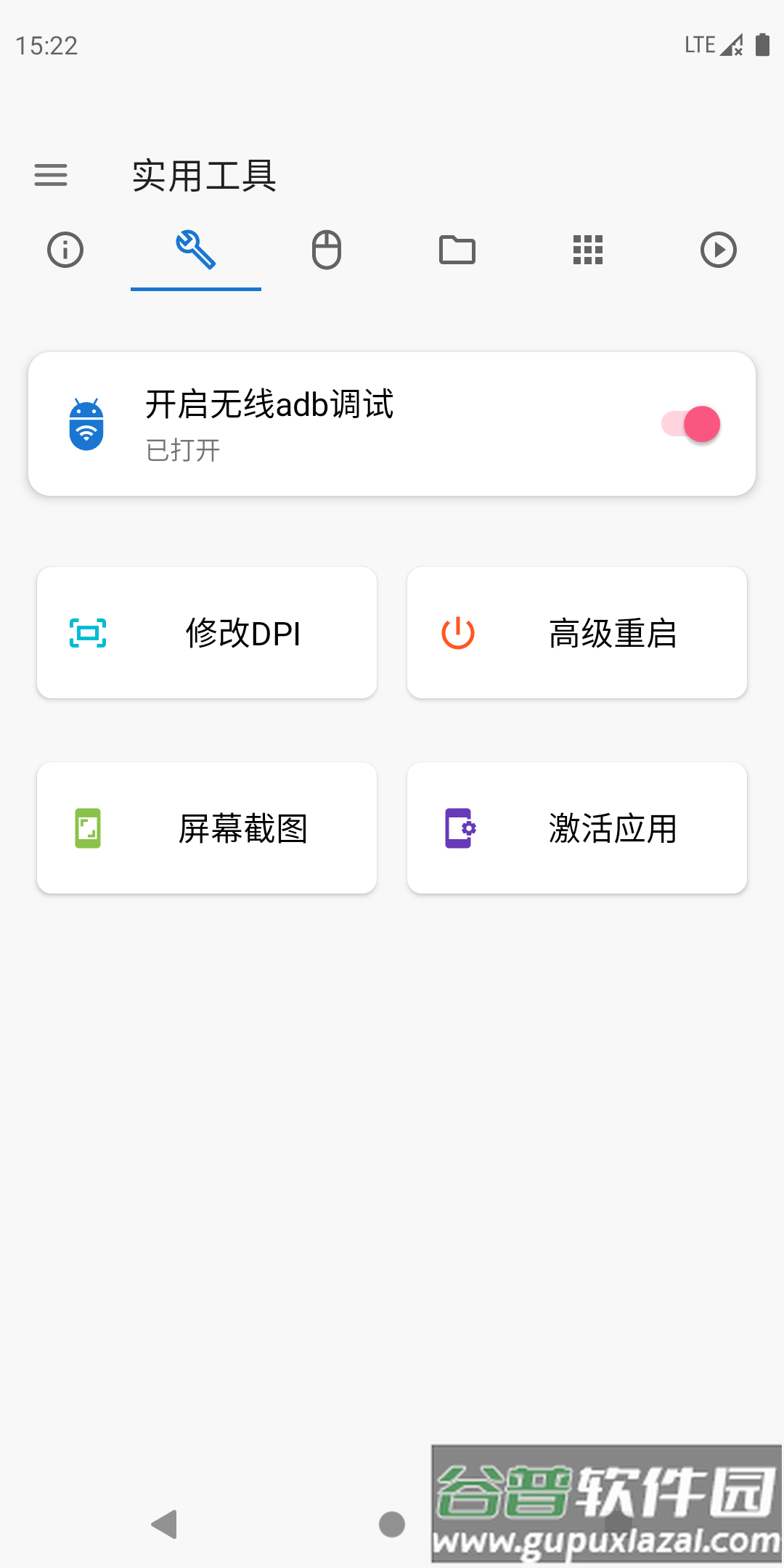
Task: Open the apps grid tab icon
Action: click(587, 250)
